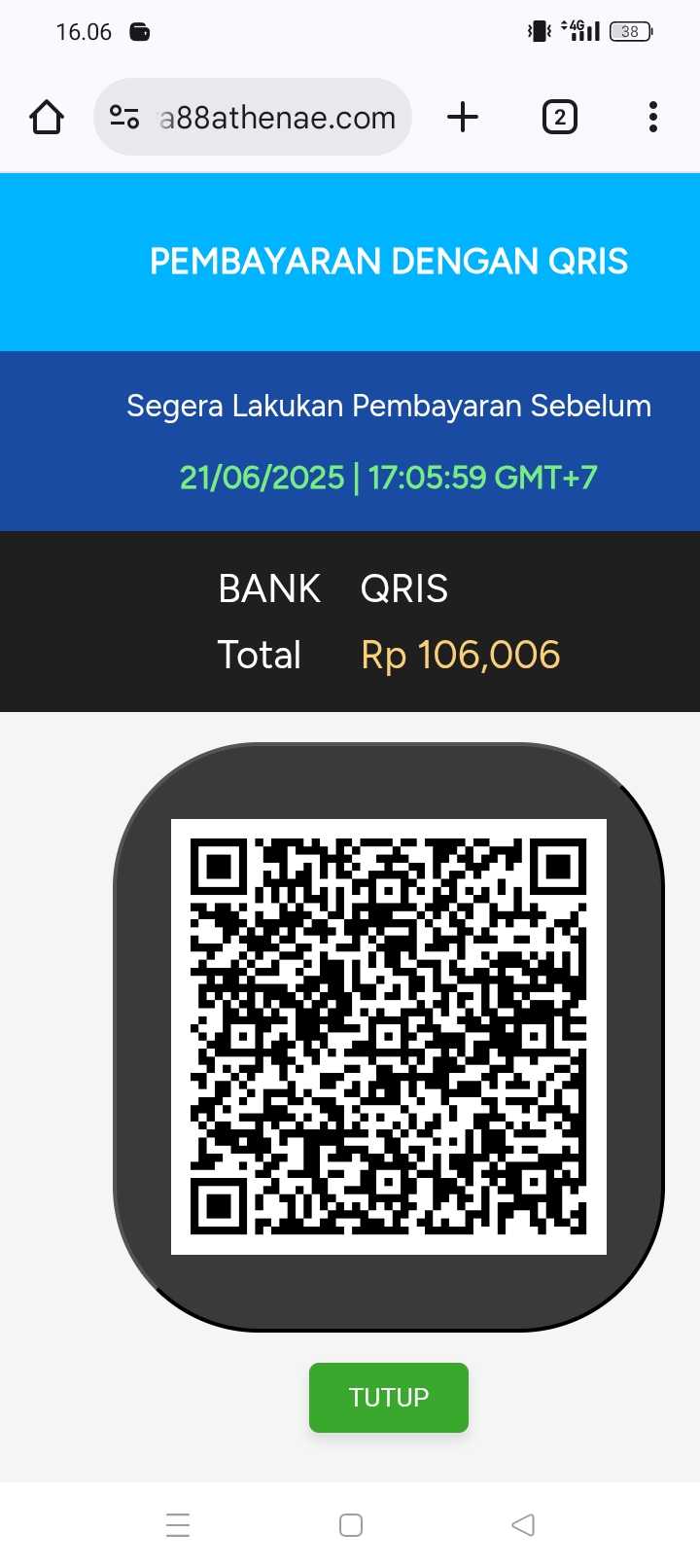The width and height of the screenshot is (700, 1568).
Task: Go to the browser home page
Action: (x=47, y=118)
